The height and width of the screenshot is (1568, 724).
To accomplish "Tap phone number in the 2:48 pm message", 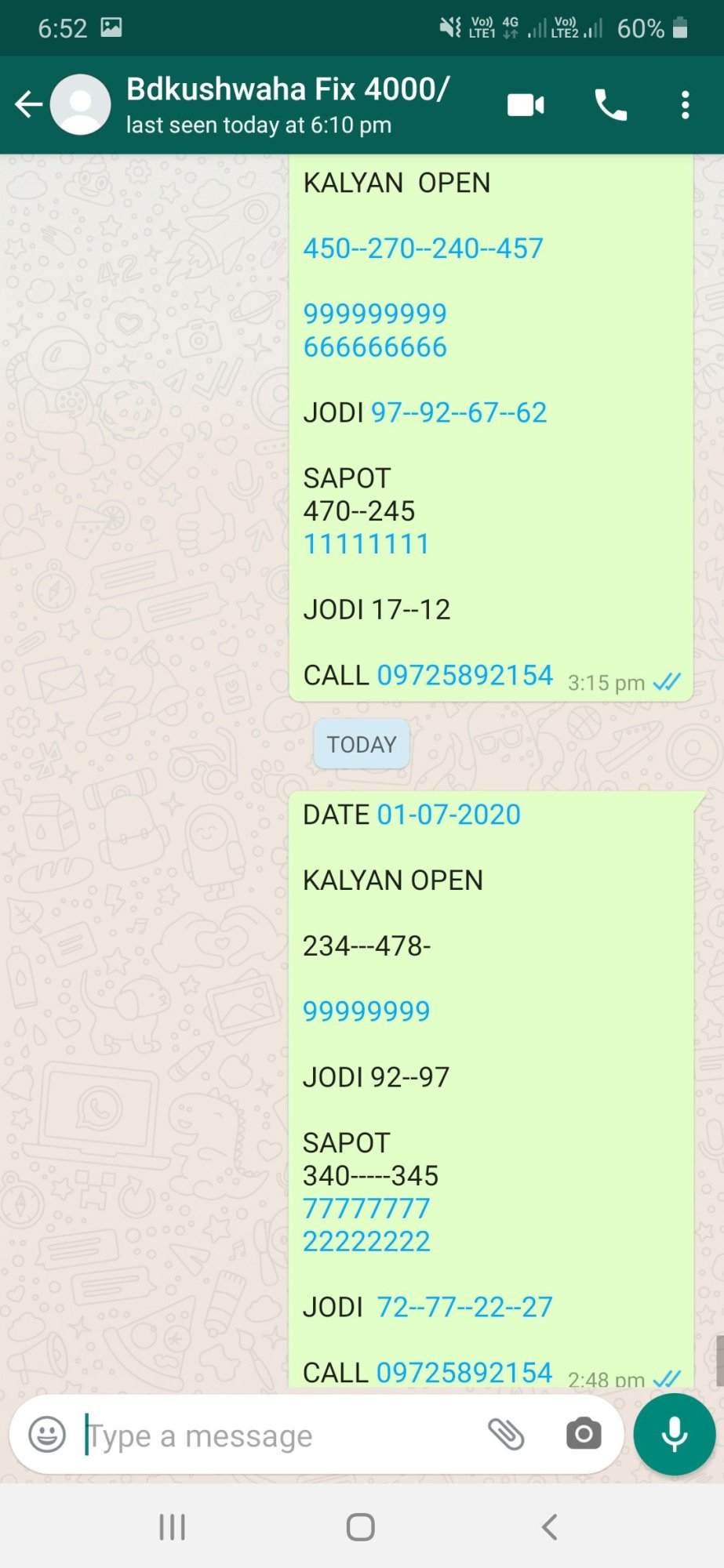I will [x=464, y=1373].
